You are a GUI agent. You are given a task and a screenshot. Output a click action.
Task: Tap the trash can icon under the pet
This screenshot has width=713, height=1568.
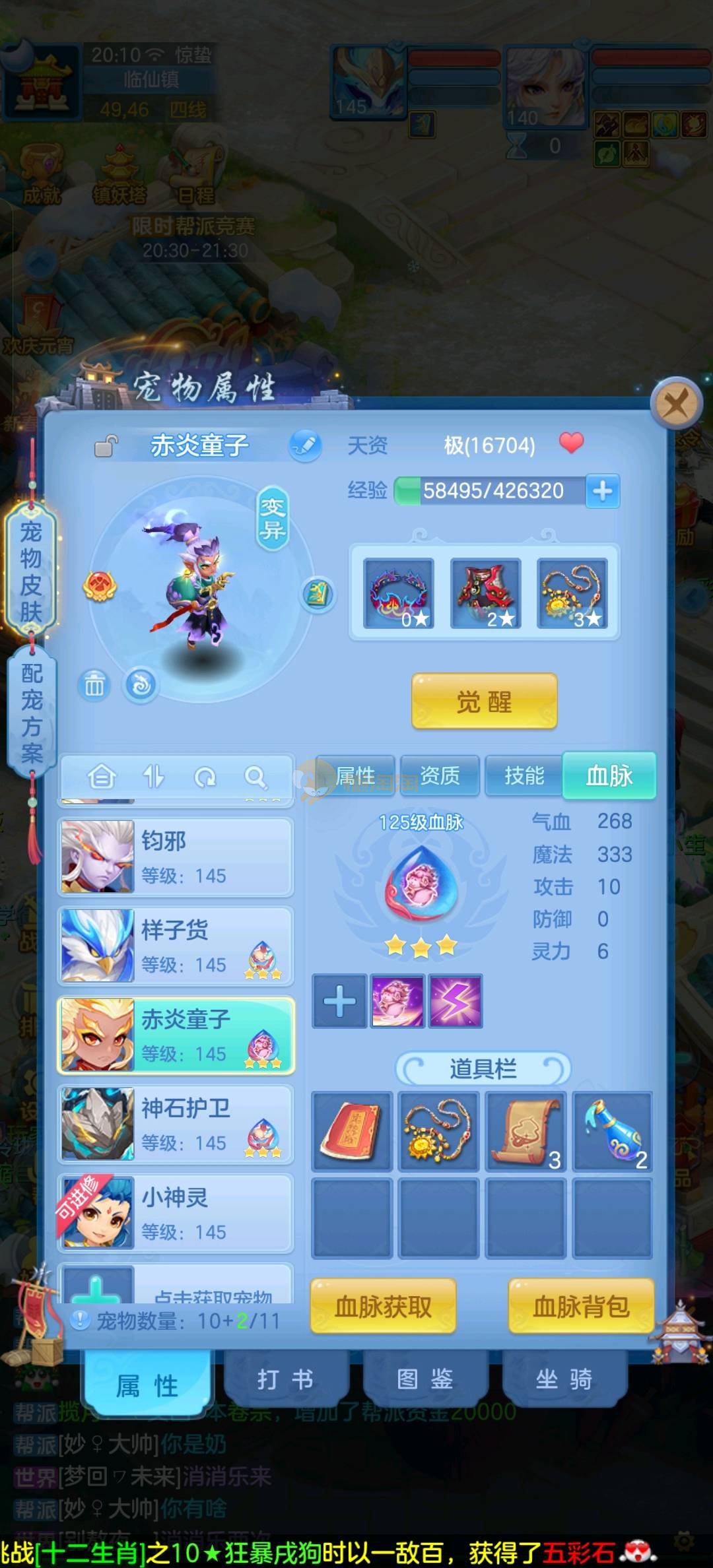pyautogui.click(x=94, y=686)
